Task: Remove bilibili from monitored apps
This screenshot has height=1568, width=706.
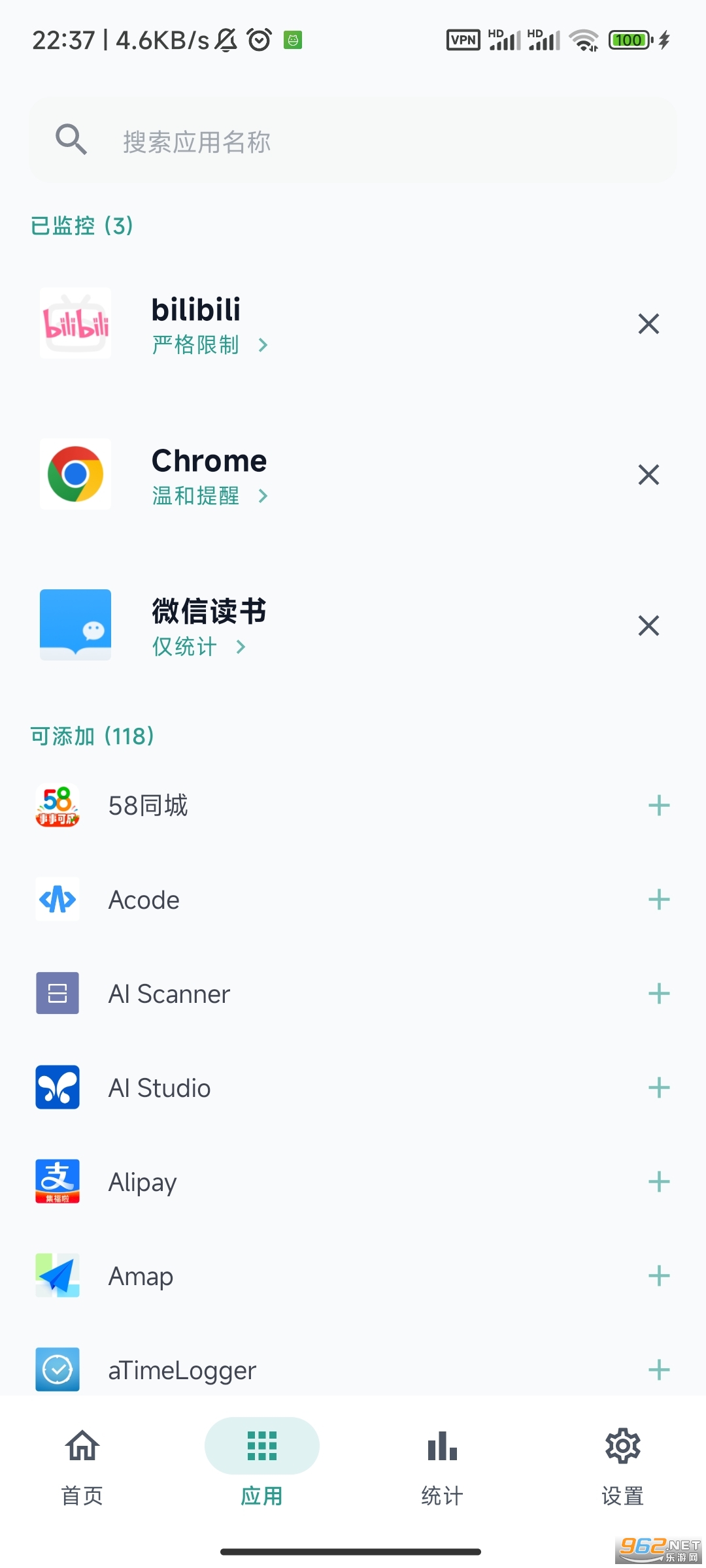Action: (x=648, y=324)
